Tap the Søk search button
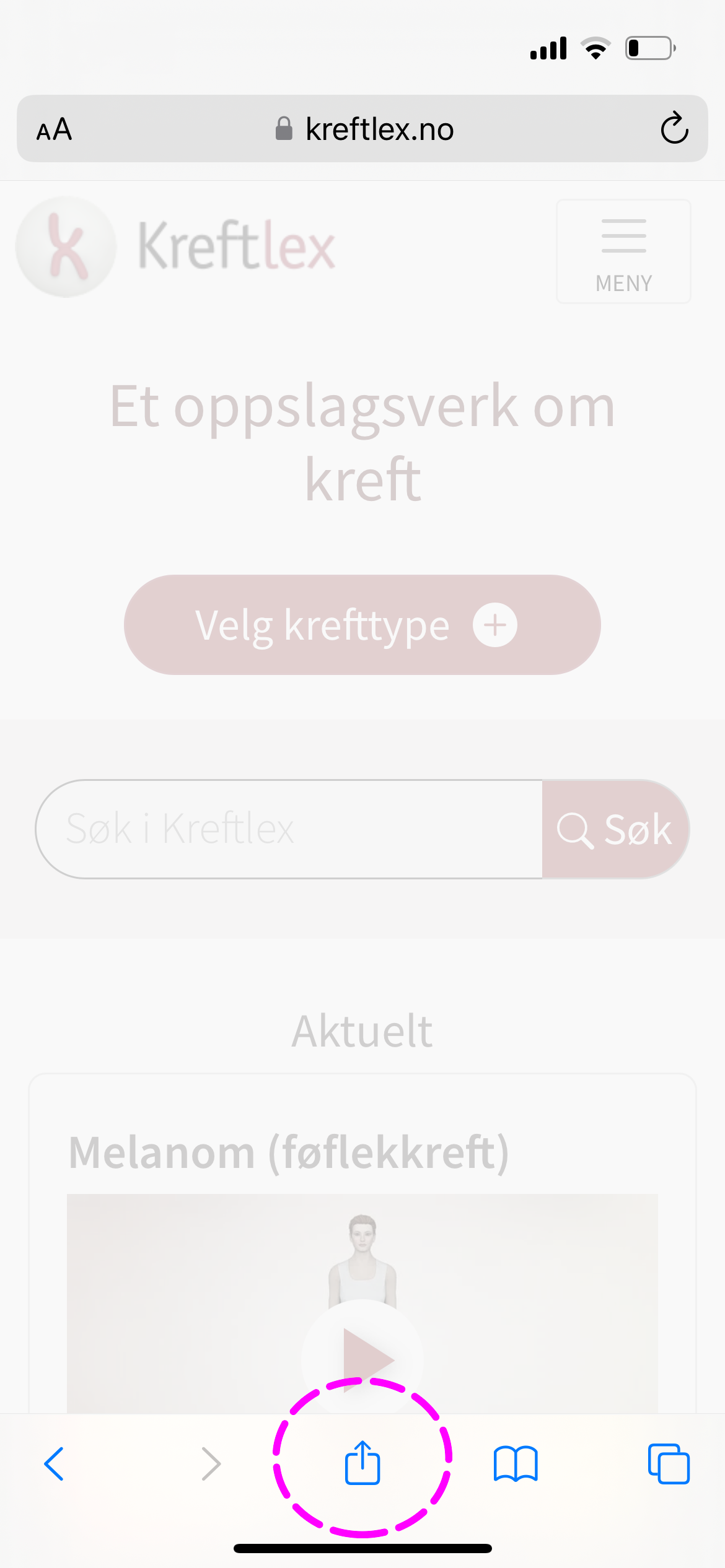The width and height of the screenshot is (725, 1568). pos(615,829)
